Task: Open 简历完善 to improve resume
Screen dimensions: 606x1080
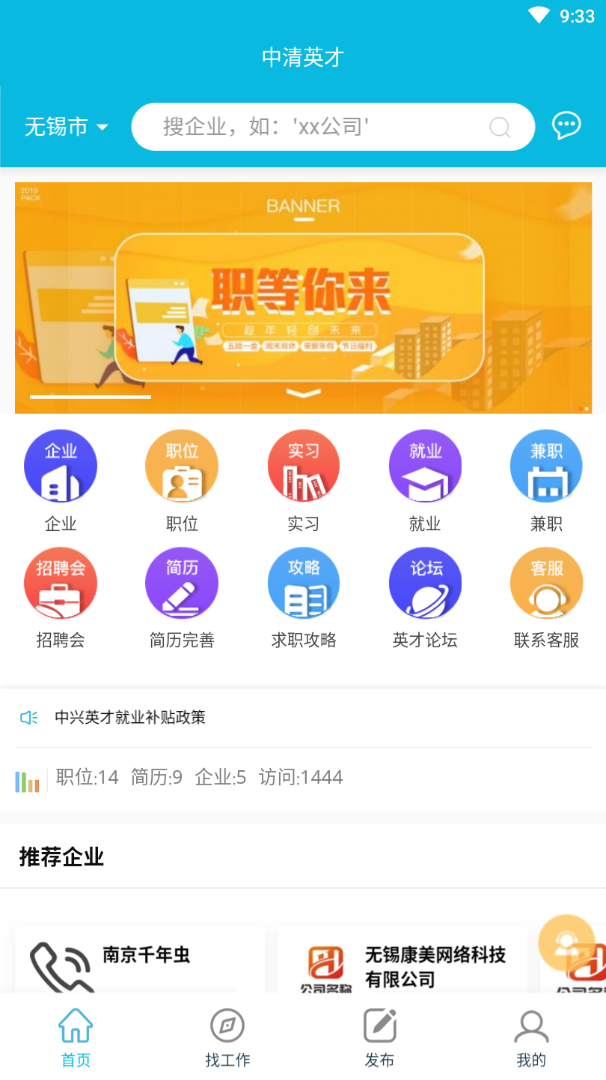Action: point(181,596)
